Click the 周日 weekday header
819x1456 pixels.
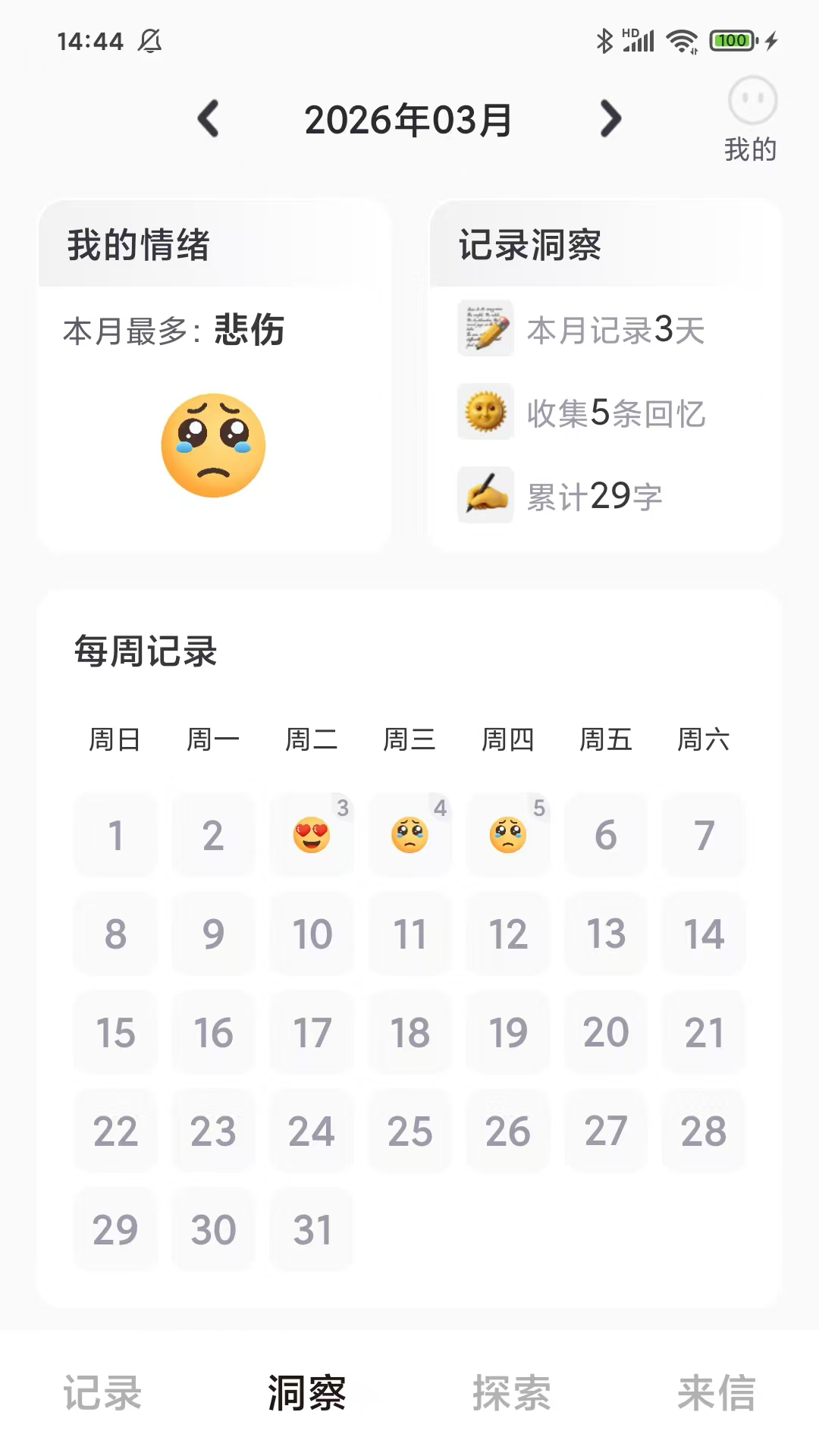115,740
